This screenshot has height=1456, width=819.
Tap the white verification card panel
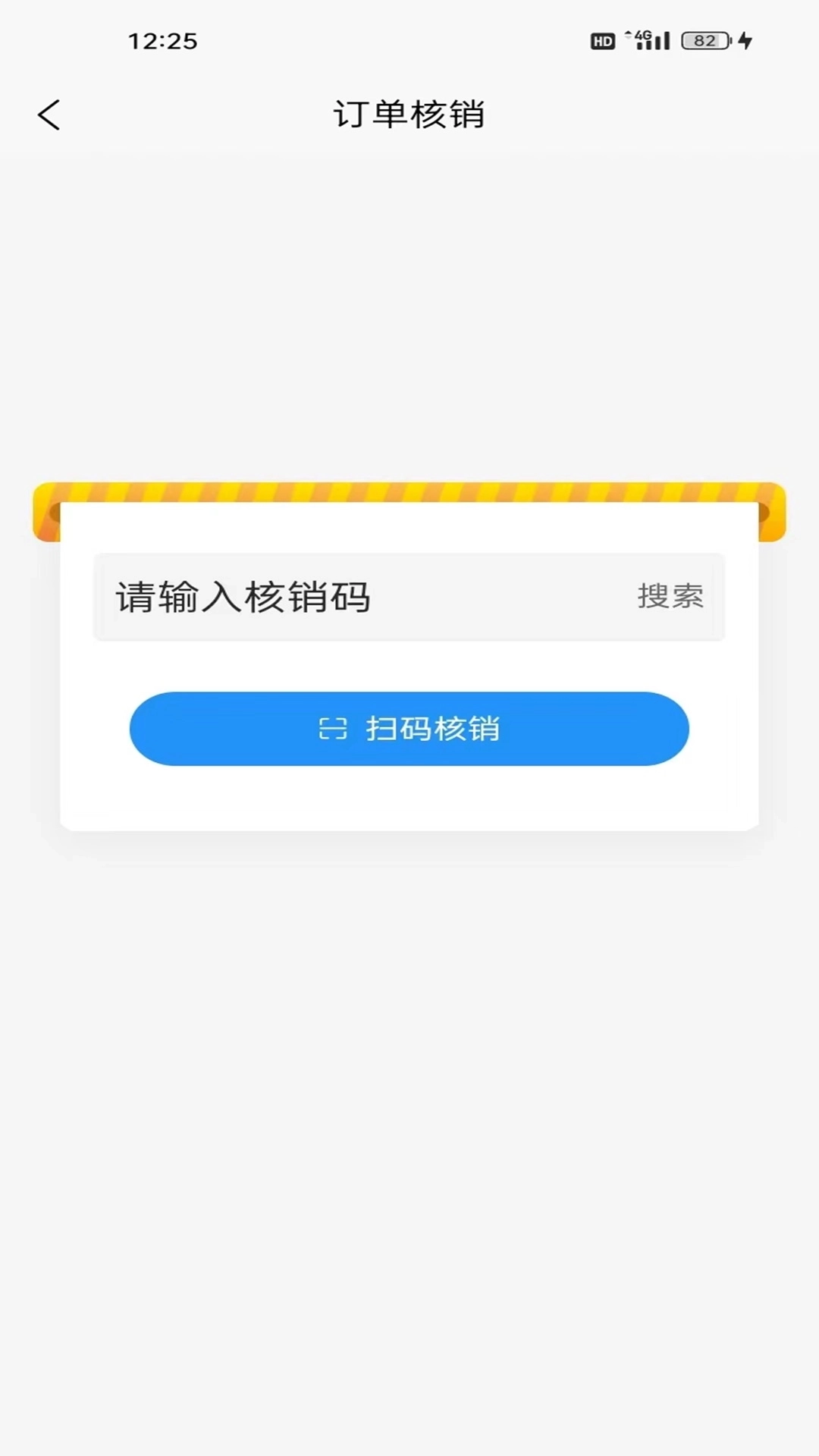tap(409, 667)
